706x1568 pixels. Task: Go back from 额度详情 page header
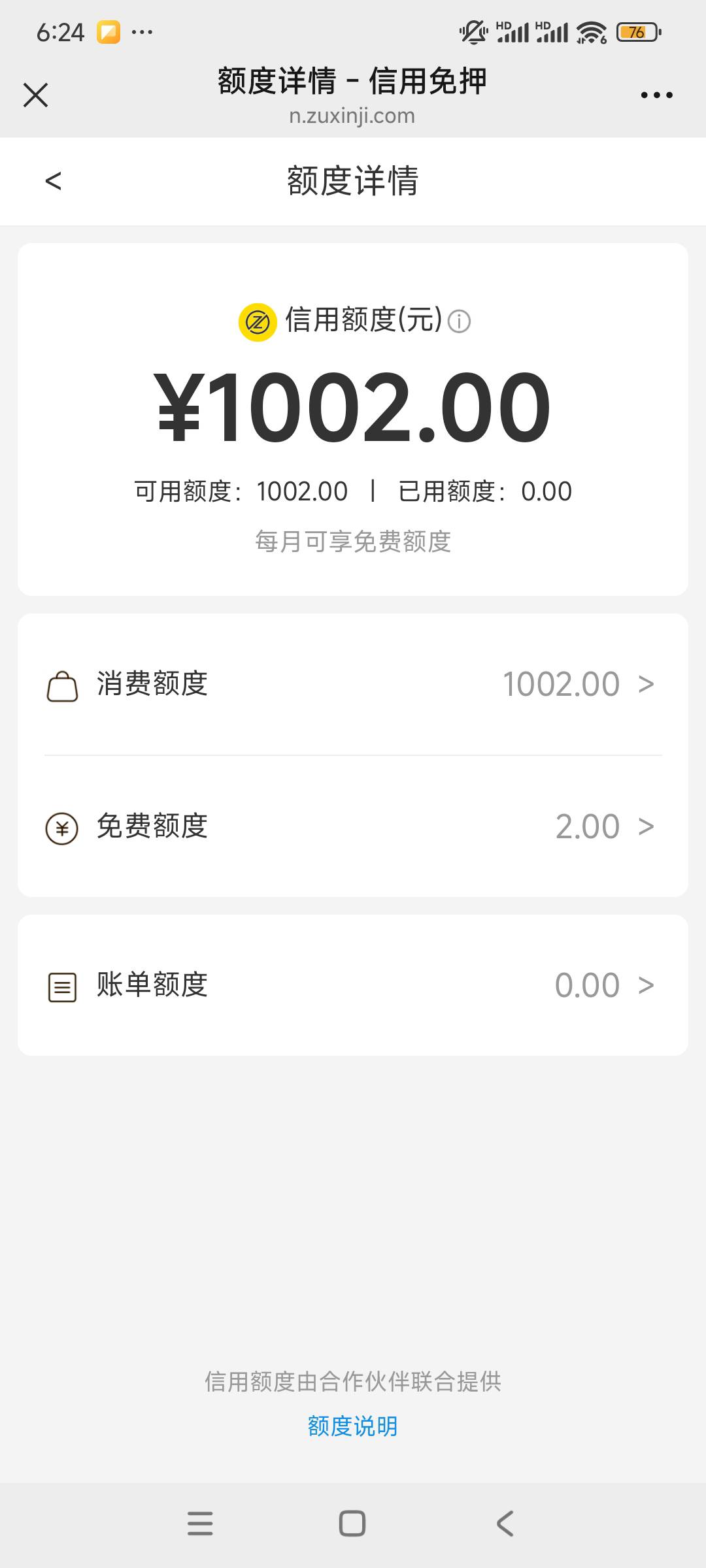point(53,181)
